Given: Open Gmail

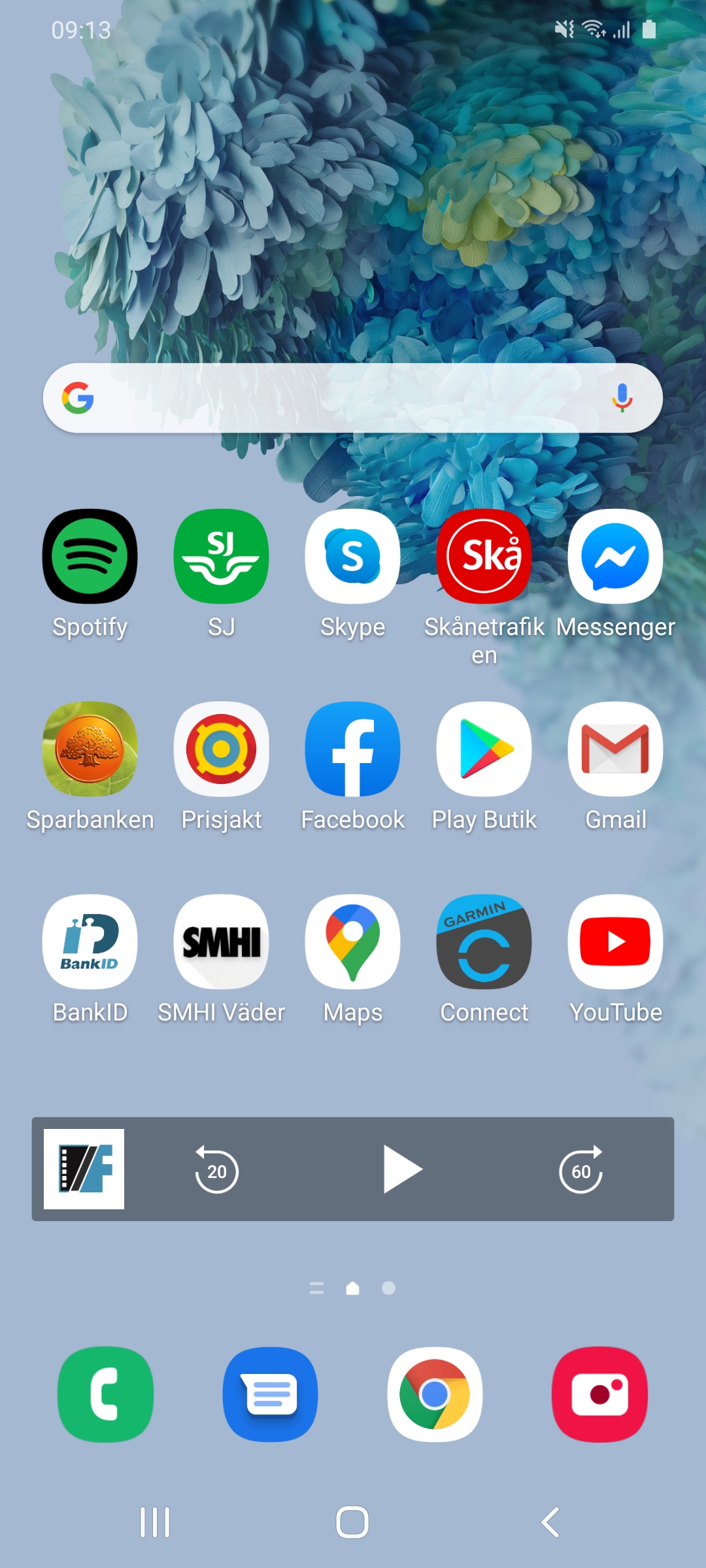Looking at the screenshot, I should tap(615, 749).
